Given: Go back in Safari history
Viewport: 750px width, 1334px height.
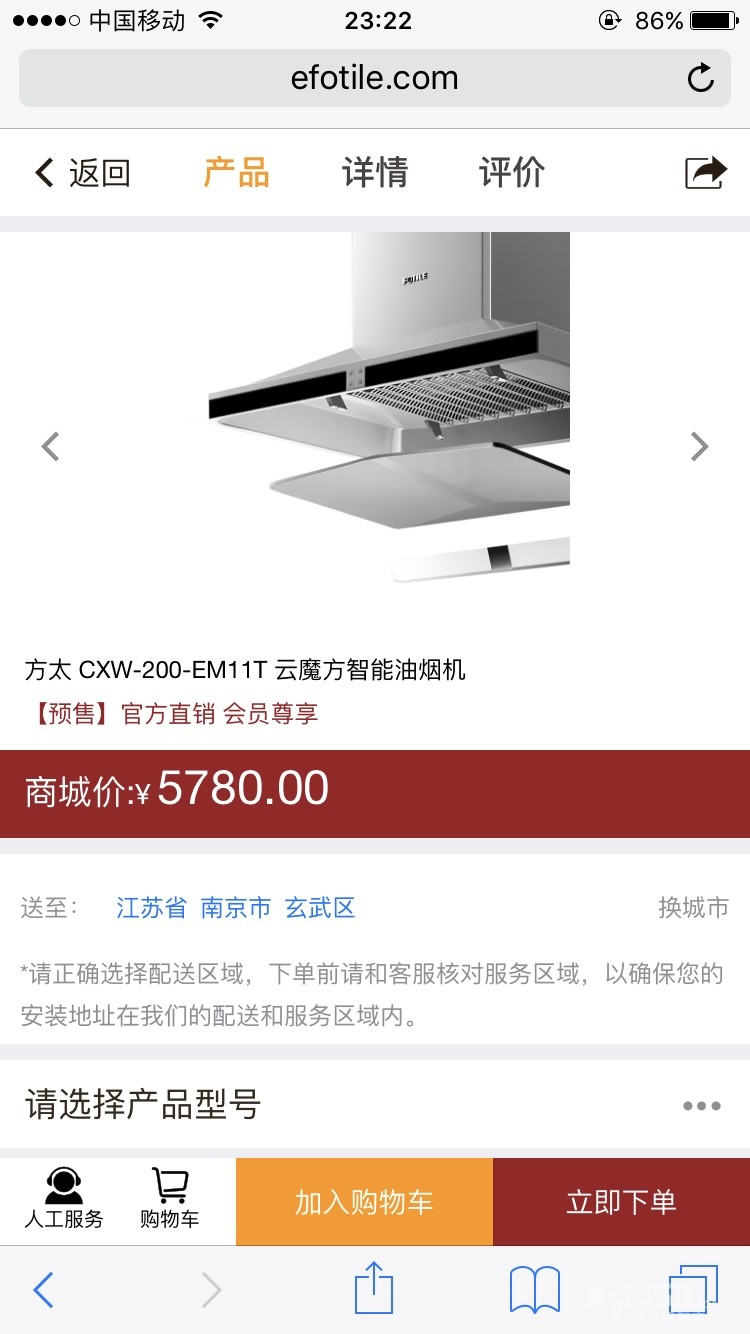Looking at the screenshot, I should click(43, 1290).
